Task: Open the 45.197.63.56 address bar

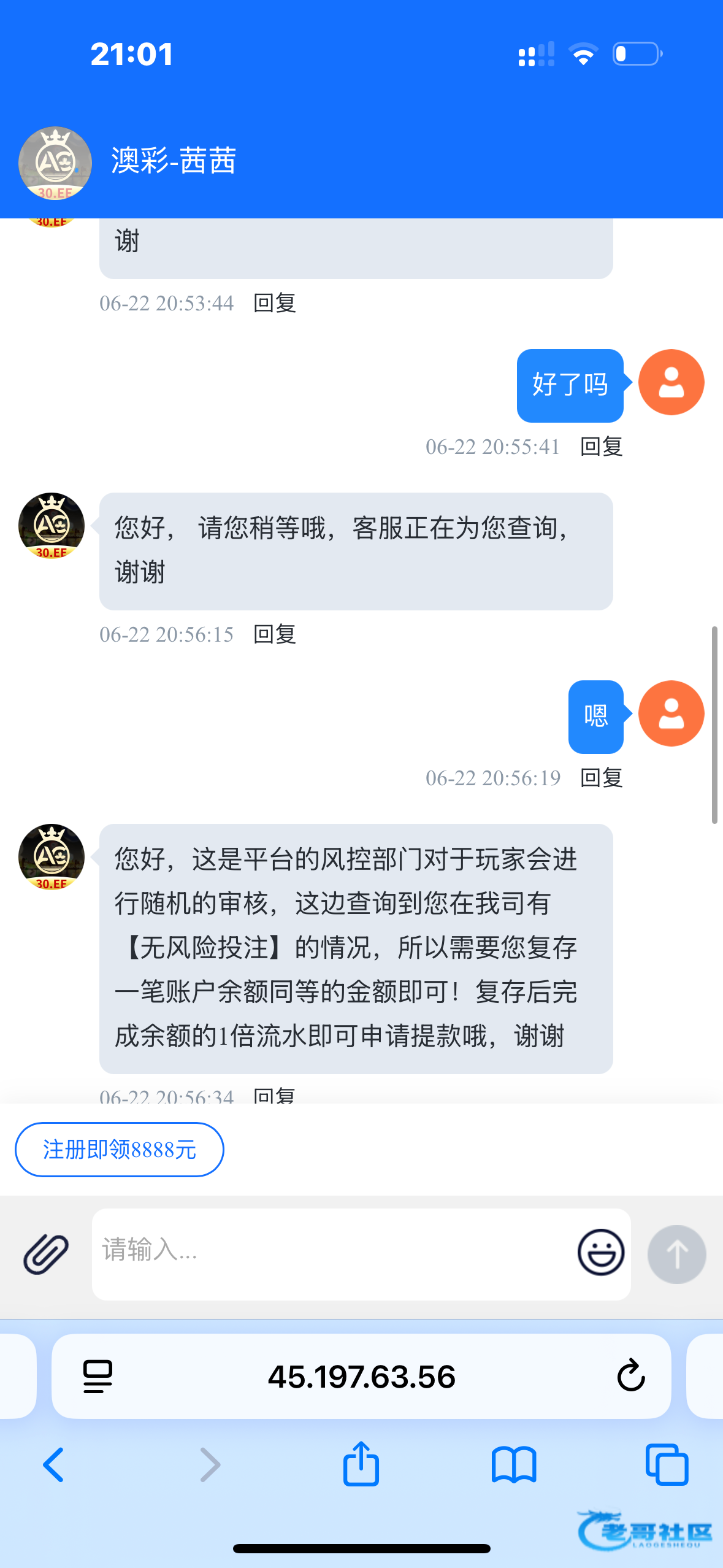Action: tap(361, 1376)
